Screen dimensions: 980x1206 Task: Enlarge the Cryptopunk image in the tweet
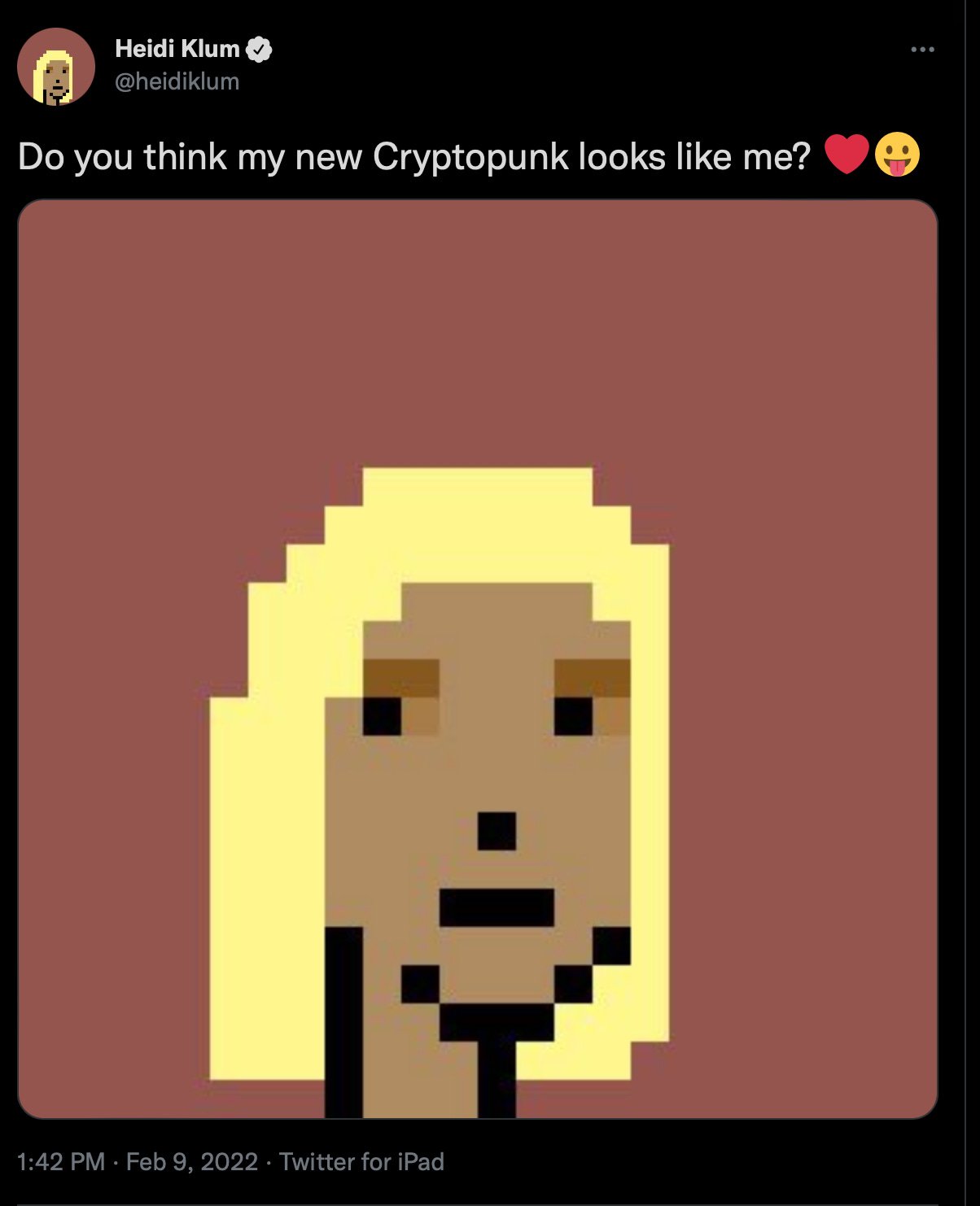click(x=478, y=659)
